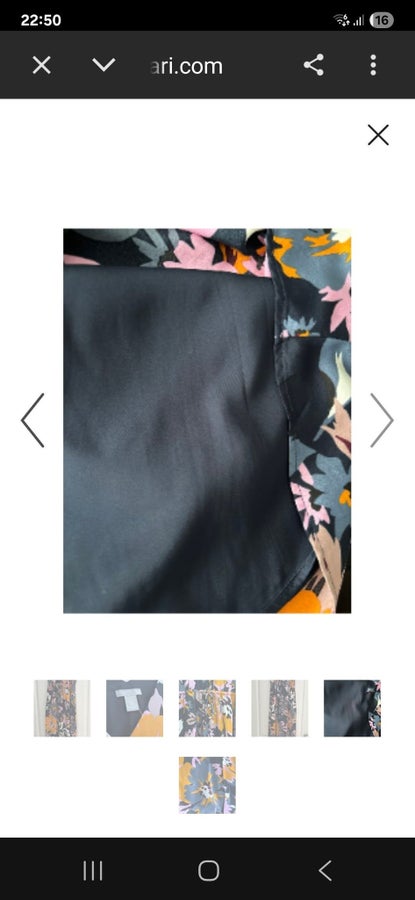Select the third thumbnail with floral fabric
The image size is (415, 900).
click(207, 708)
